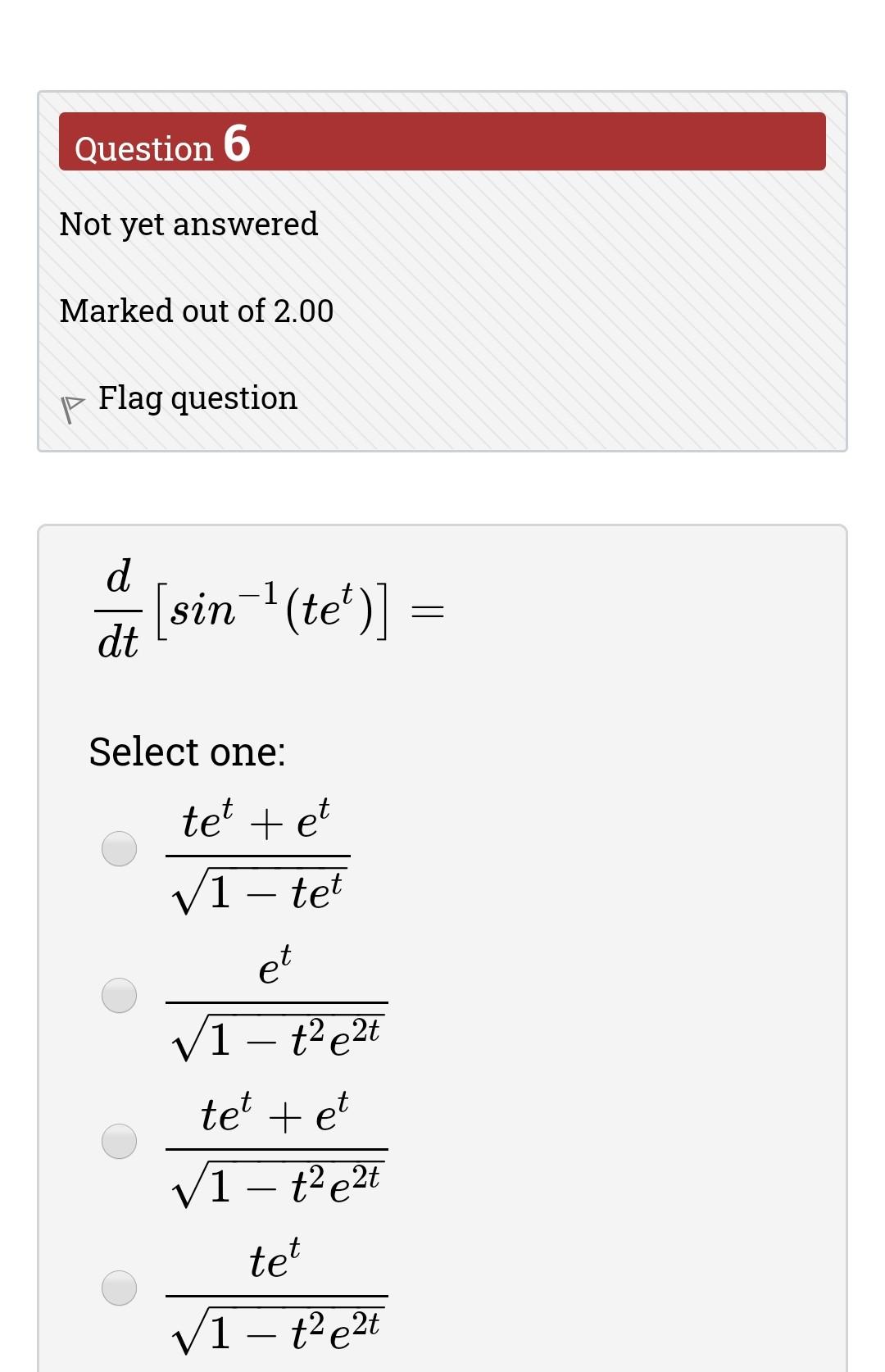Choose the option with numerator e^t only

tap(120, 995)
